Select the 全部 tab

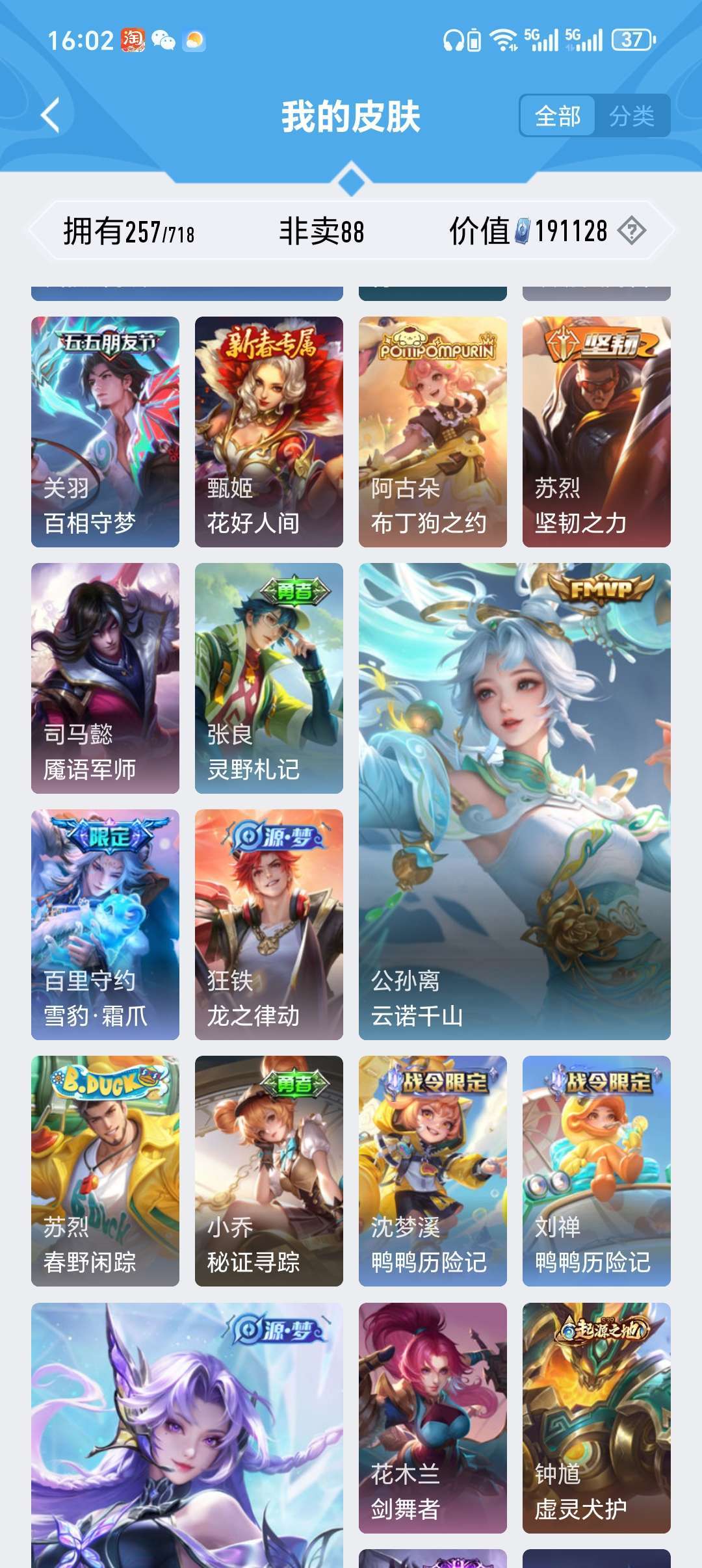click(x=558, y=116)
